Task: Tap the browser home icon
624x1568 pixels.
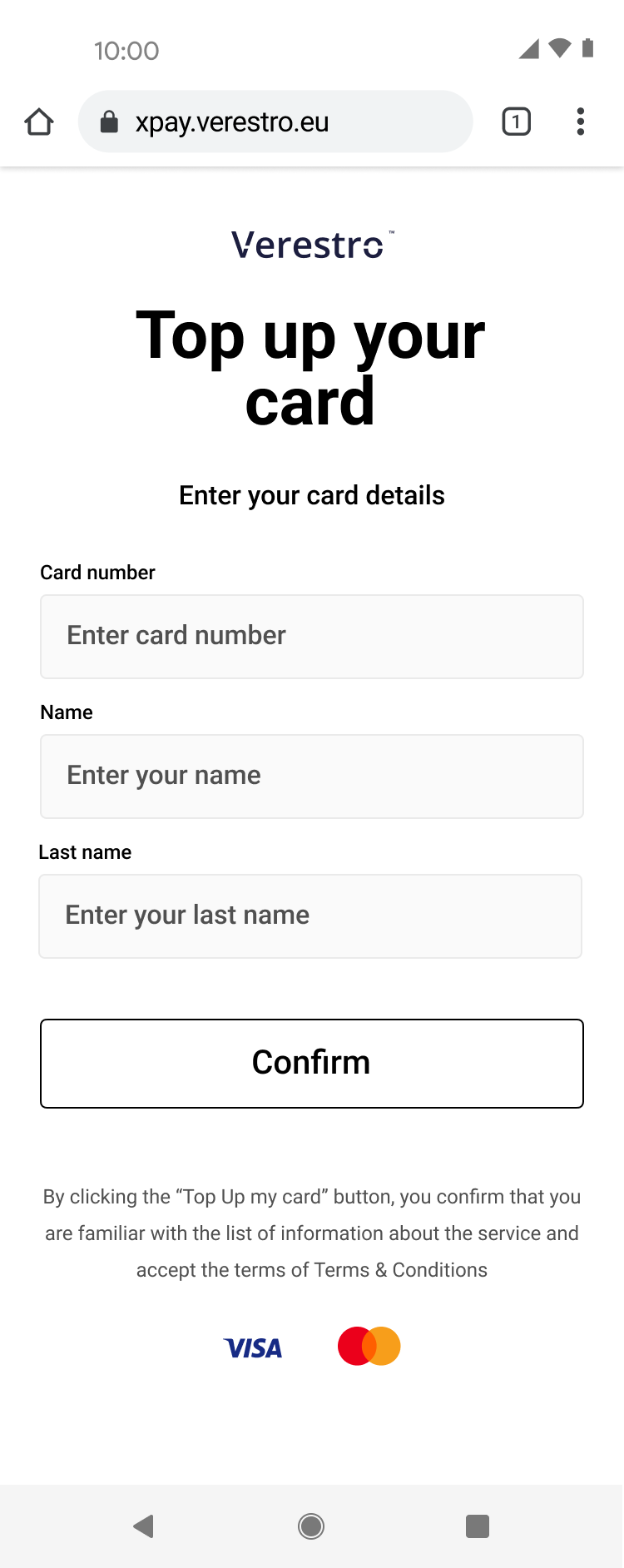Action: pos(39,122)
